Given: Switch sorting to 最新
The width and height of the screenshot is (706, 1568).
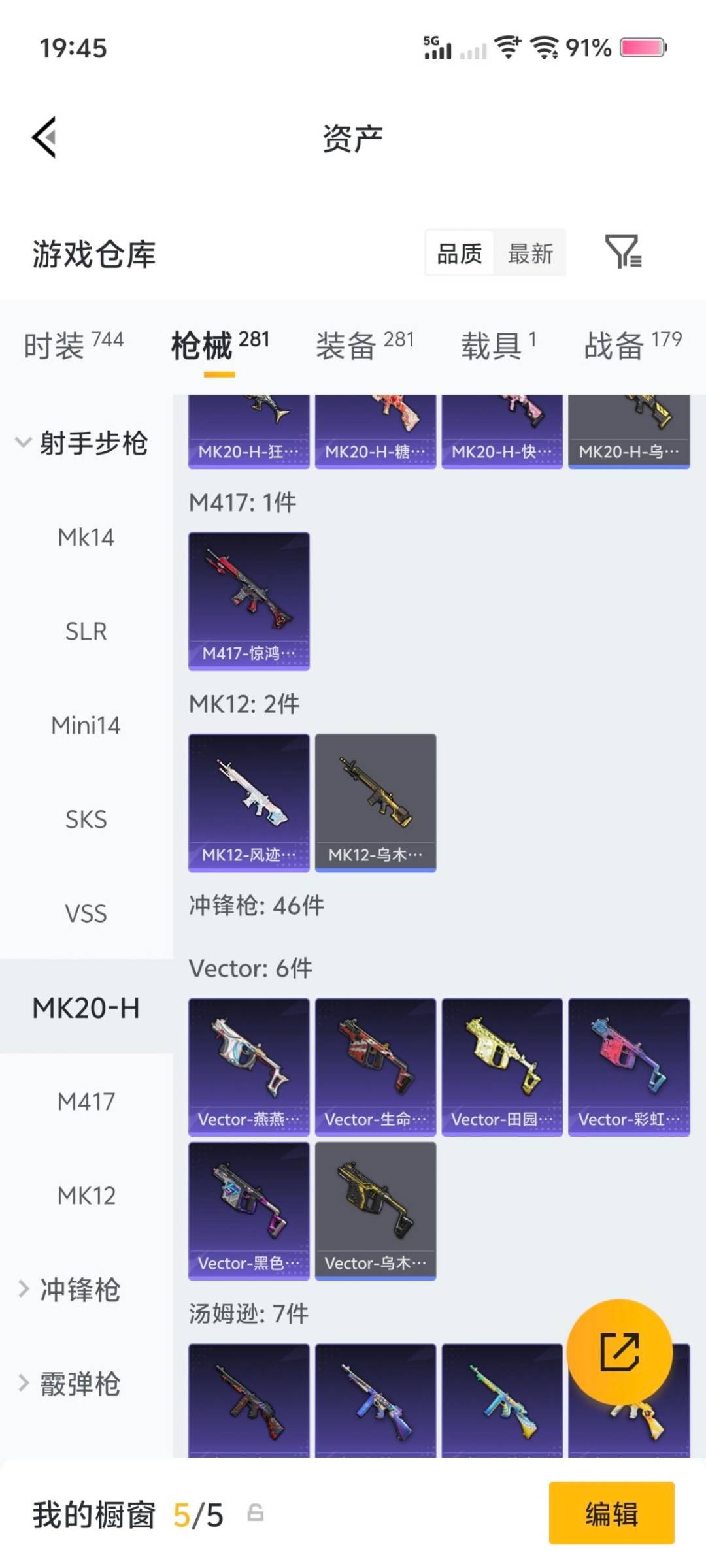Looking at the screenshot, I should pos(531,253).
